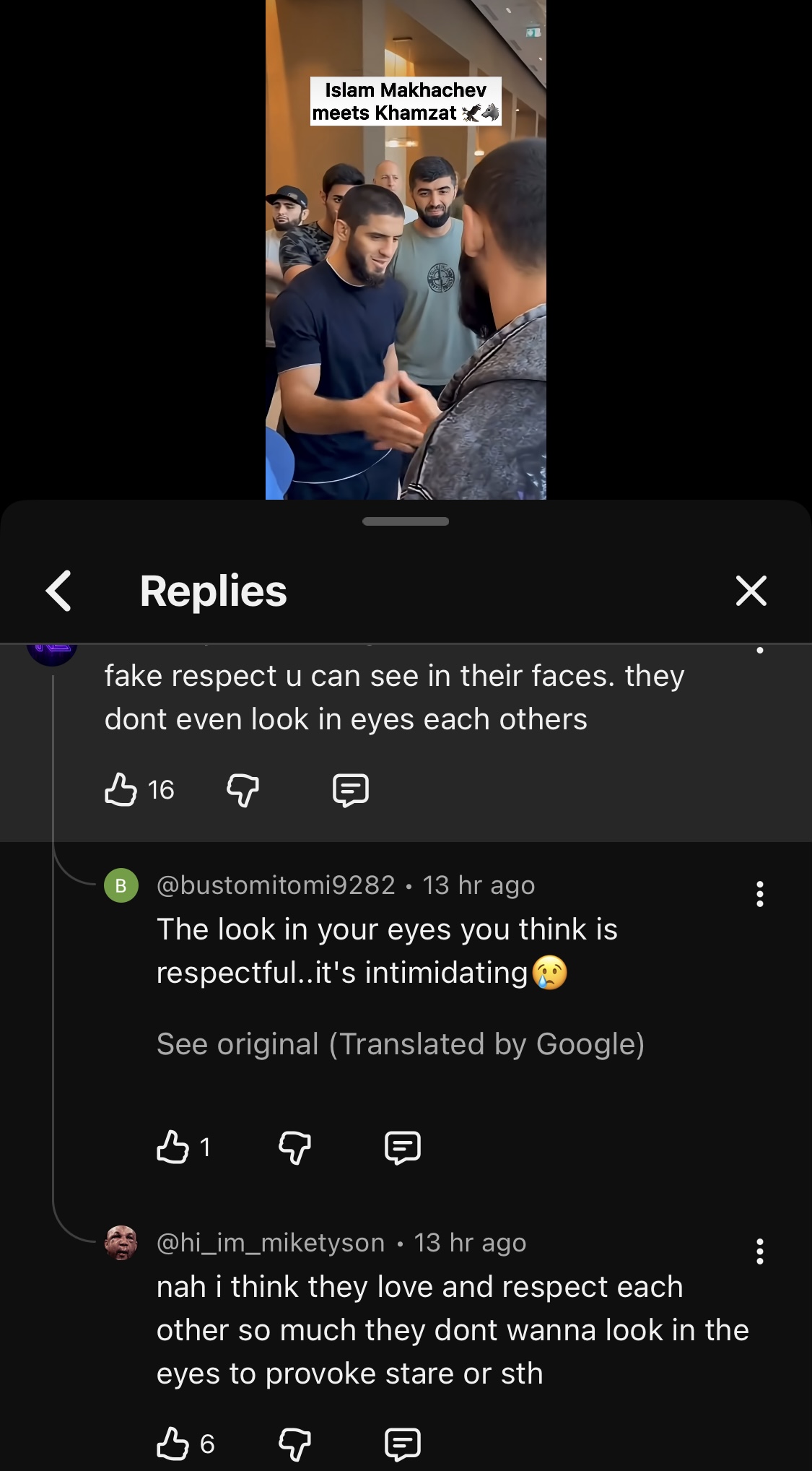The image size is (812, 1471).
Task: Dislike @bustomitomi9282's reply
Action: tap(294, 1147)
